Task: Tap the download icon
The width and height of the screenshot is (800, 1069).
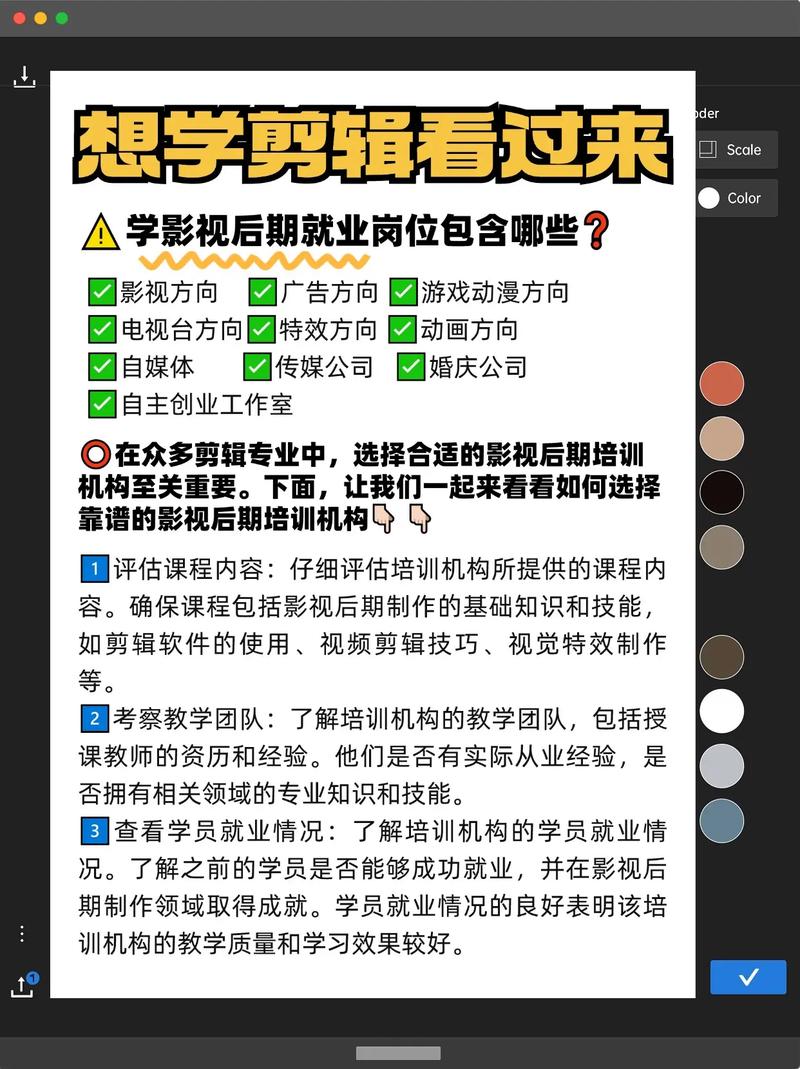Action: point(24,78)
